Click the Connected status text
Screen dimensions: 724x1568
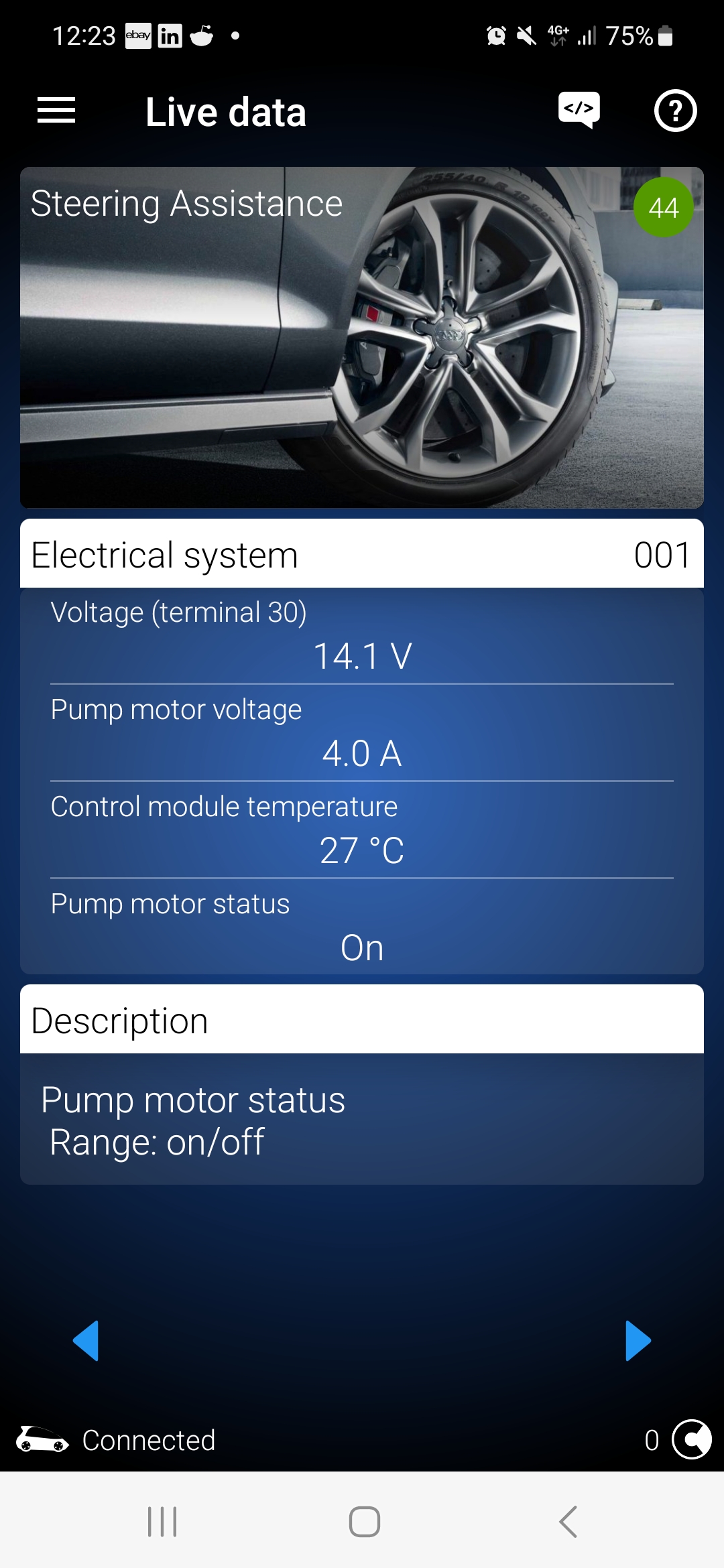(148, 1439)
